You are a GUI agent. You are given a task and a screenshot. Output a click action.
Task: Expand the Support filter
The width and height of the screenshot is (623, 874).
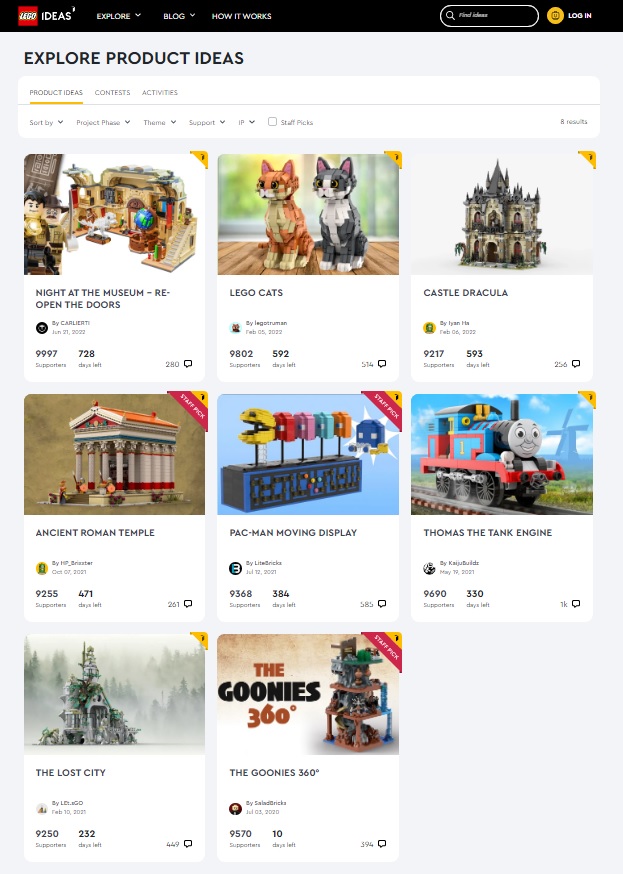pyautogui.click(x=207, y=122)
